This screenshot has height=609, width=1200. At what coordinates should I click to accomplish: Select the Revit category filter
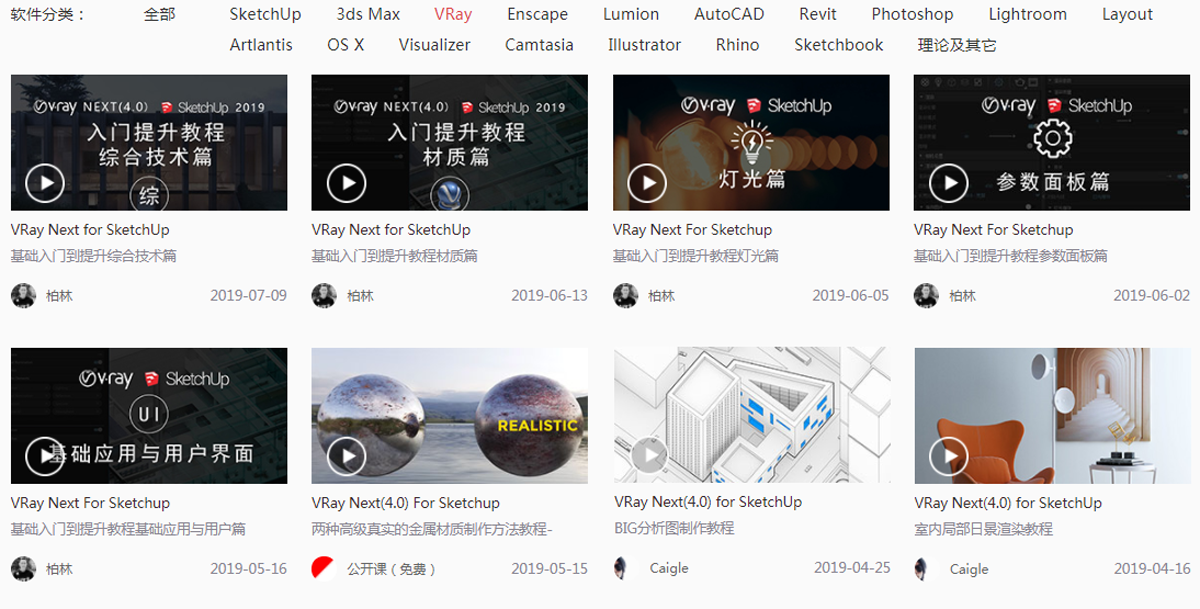click(818, 15)
